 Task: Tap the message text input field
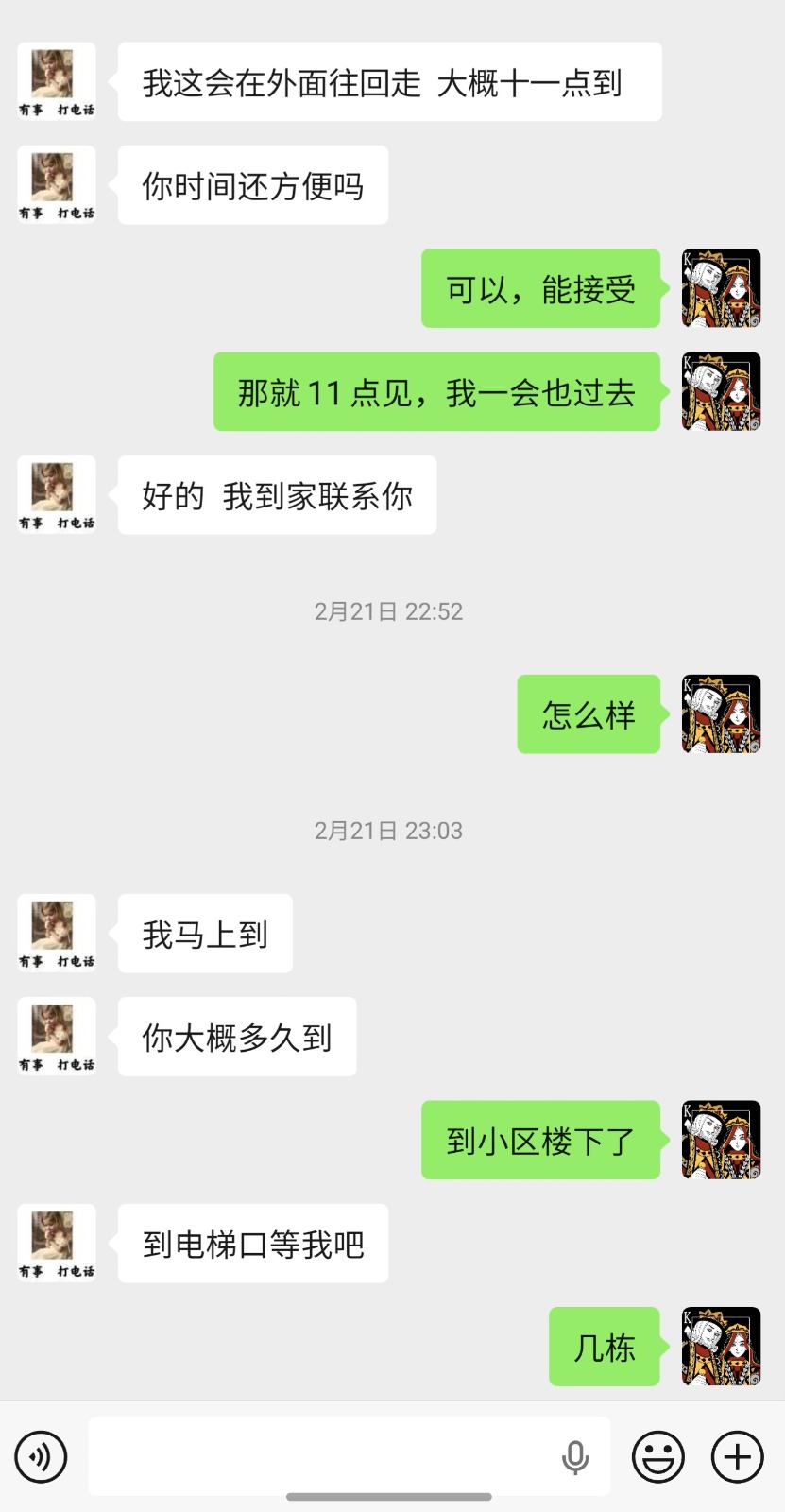point(321,1456)
